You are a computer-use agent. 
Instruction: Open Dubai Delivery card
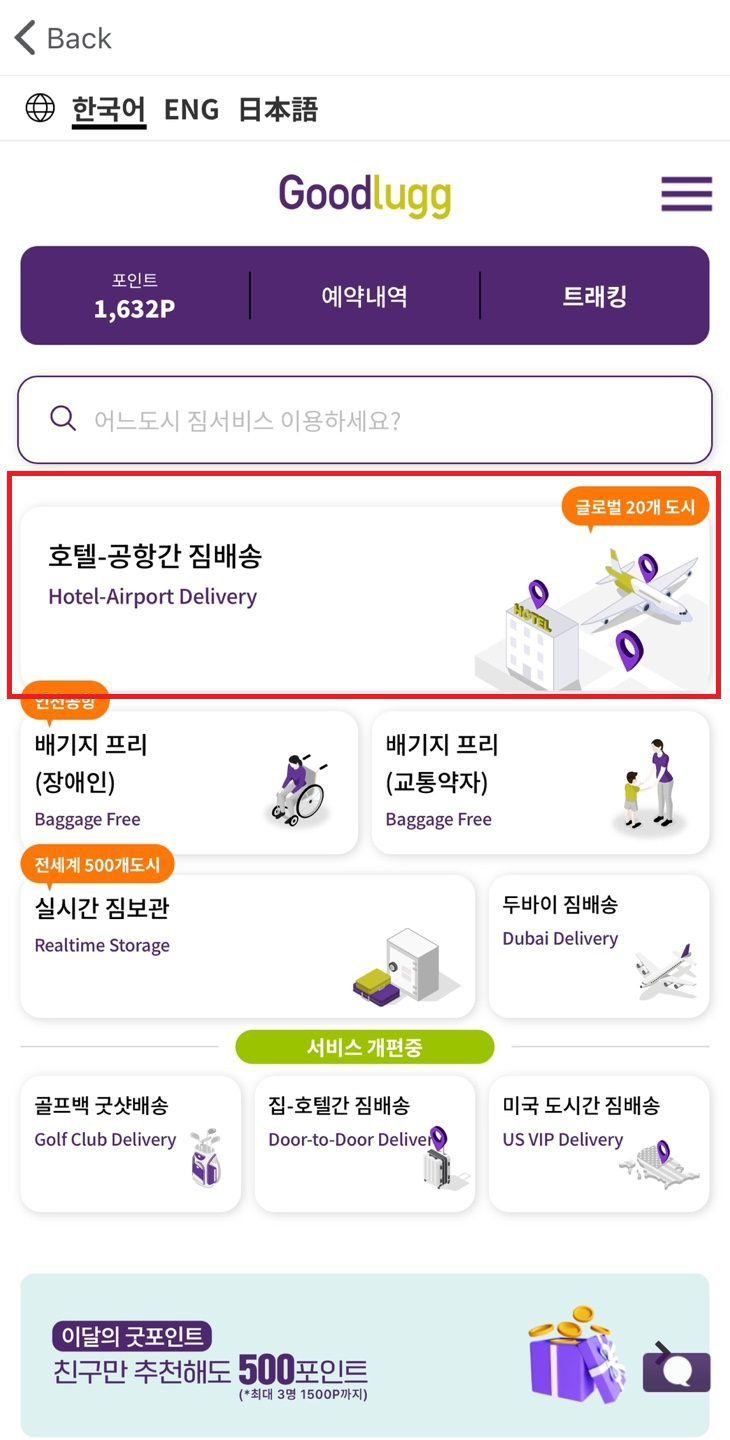pyautogui.click(x=598, y=945)
